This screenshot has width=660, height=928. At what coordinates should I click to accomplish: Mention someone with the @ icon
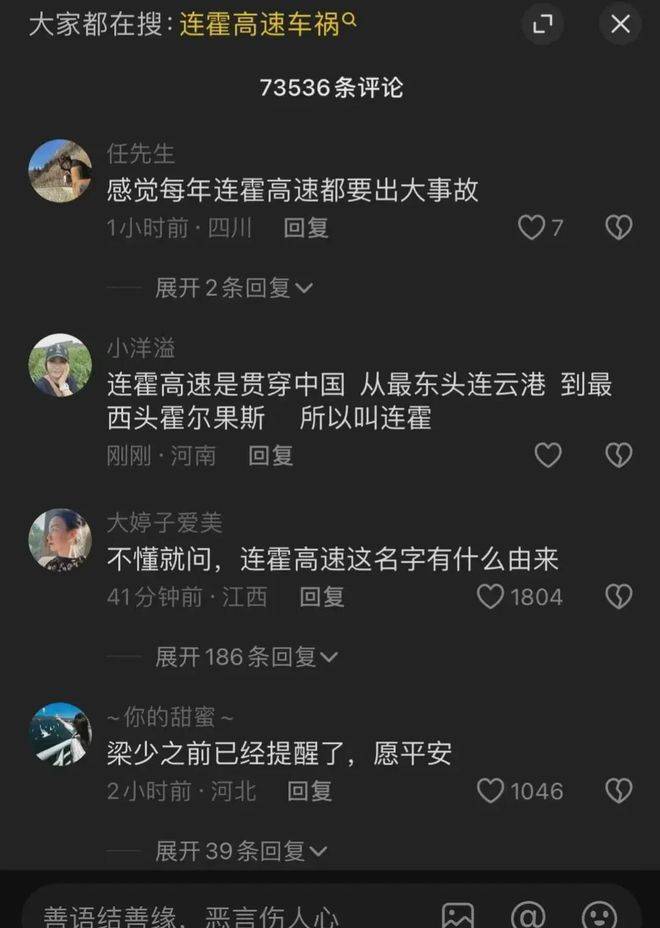pos(528,914)
